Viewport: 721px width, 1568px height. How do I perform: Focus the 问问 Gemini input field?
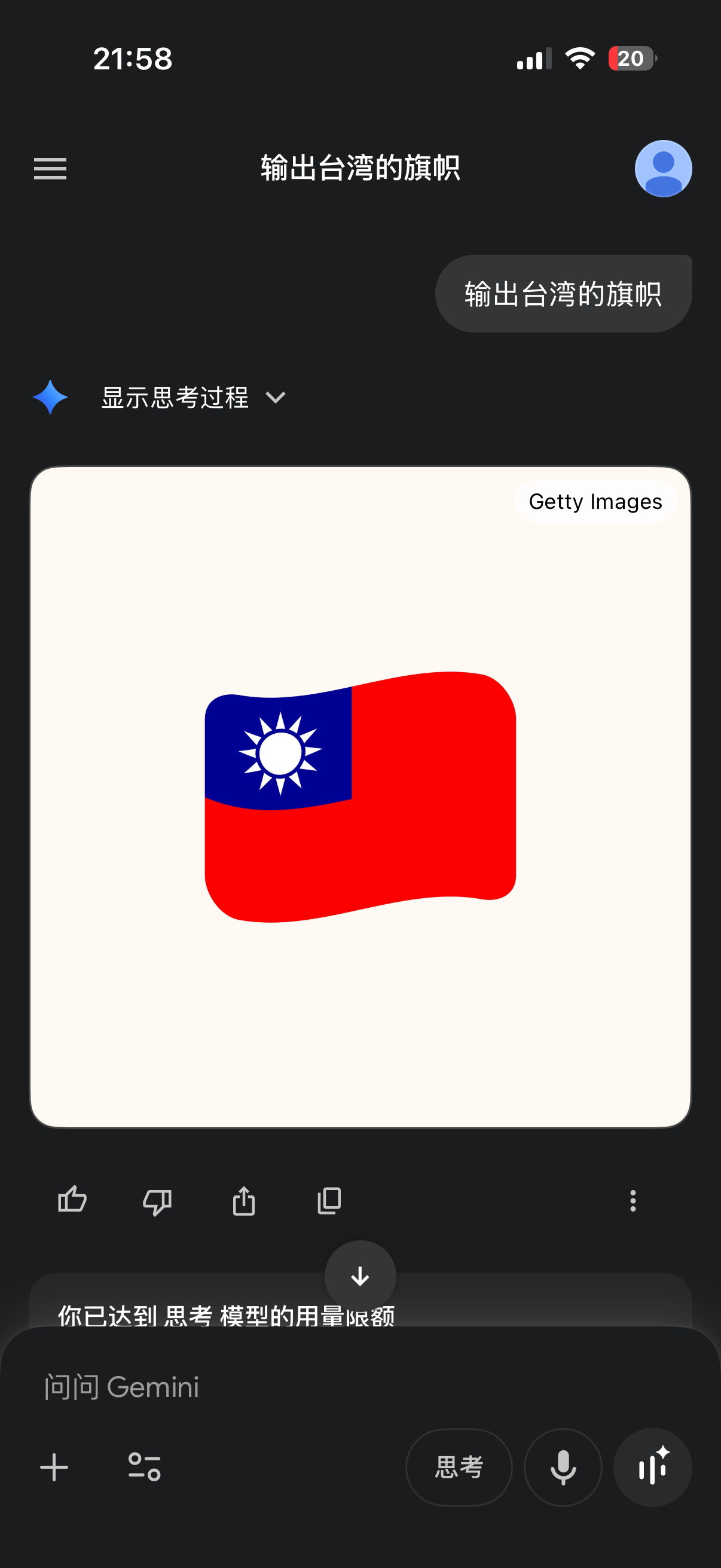click(x=304, y=1387)
